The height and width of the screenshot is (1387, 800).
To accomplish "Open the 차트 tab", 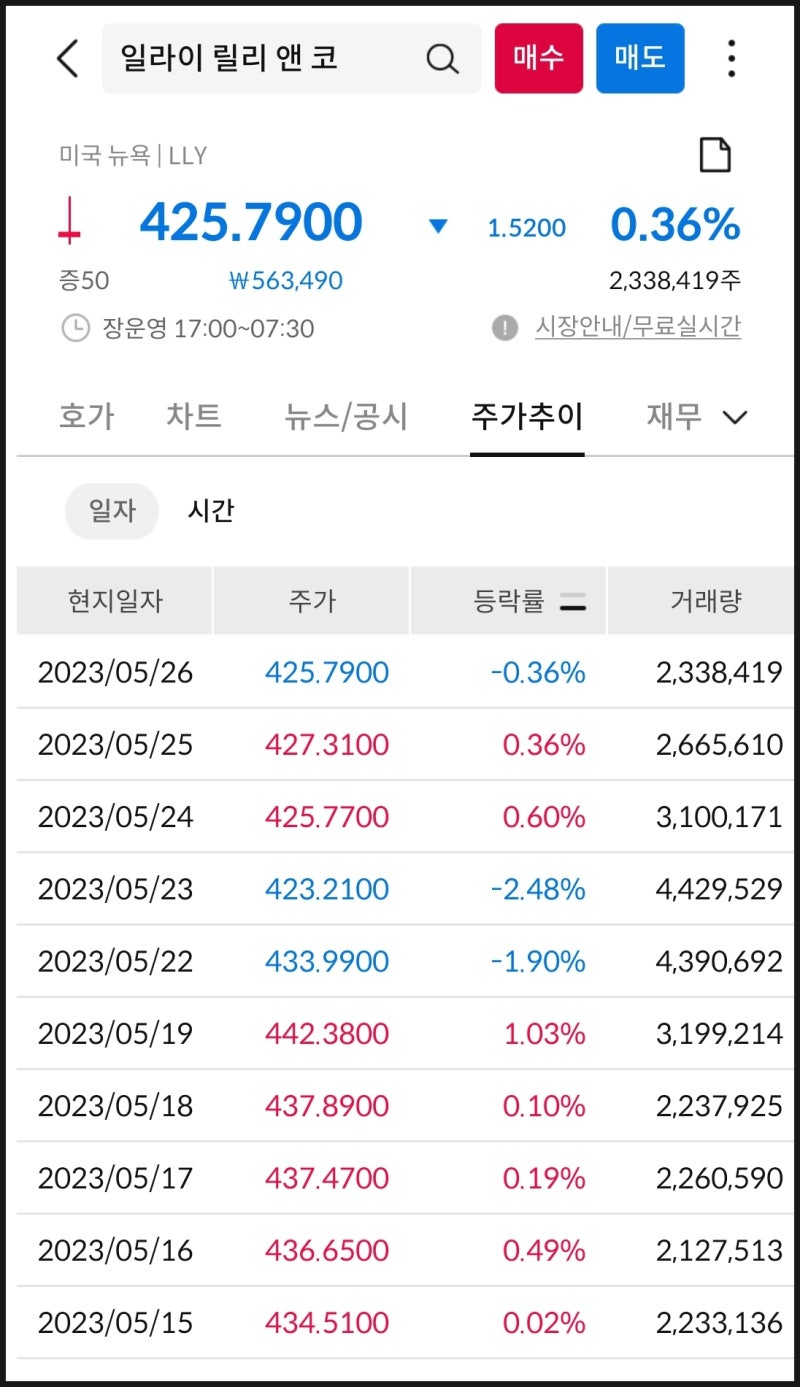I will click(193, 416).
